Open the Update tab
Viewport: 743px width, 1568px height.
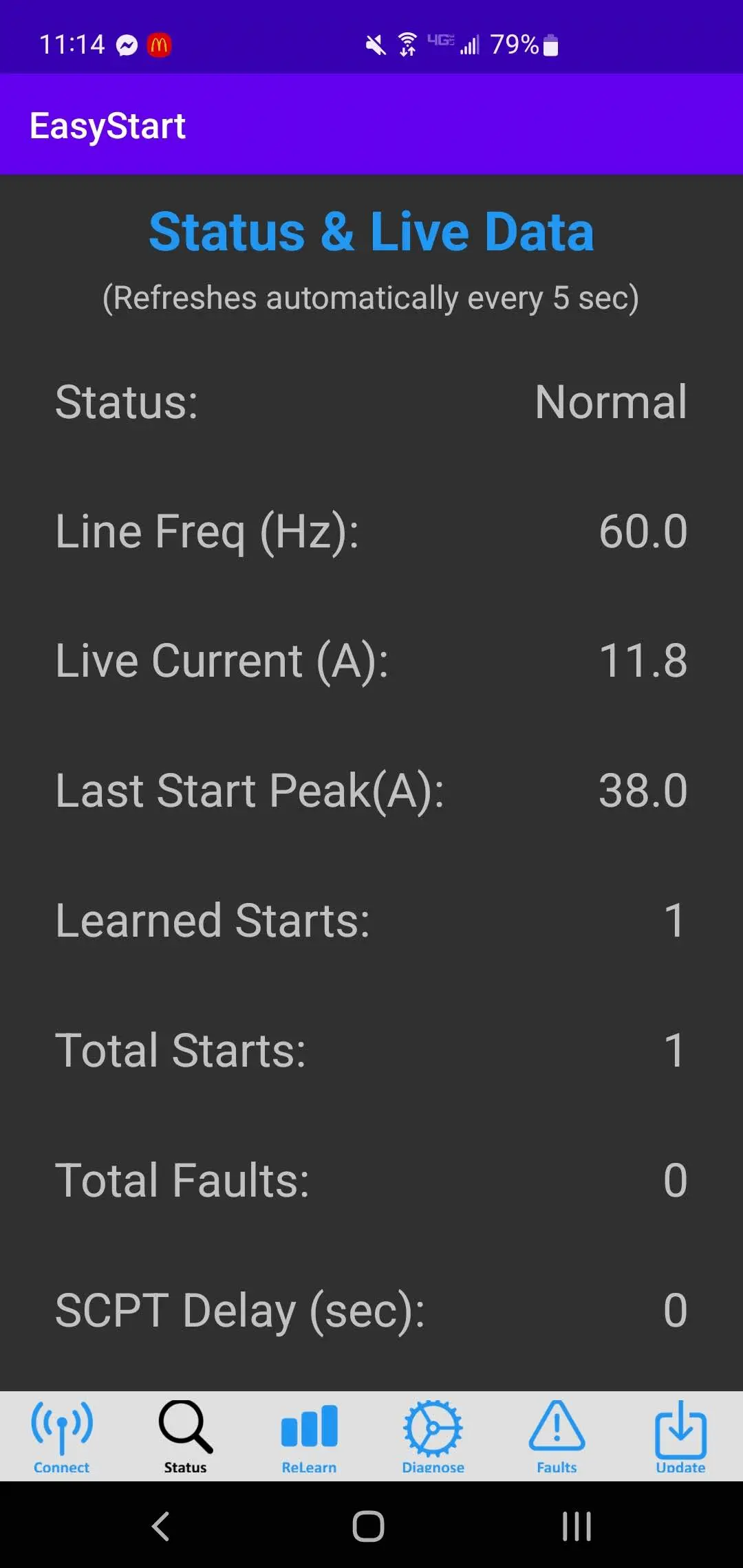point(680,1436)
